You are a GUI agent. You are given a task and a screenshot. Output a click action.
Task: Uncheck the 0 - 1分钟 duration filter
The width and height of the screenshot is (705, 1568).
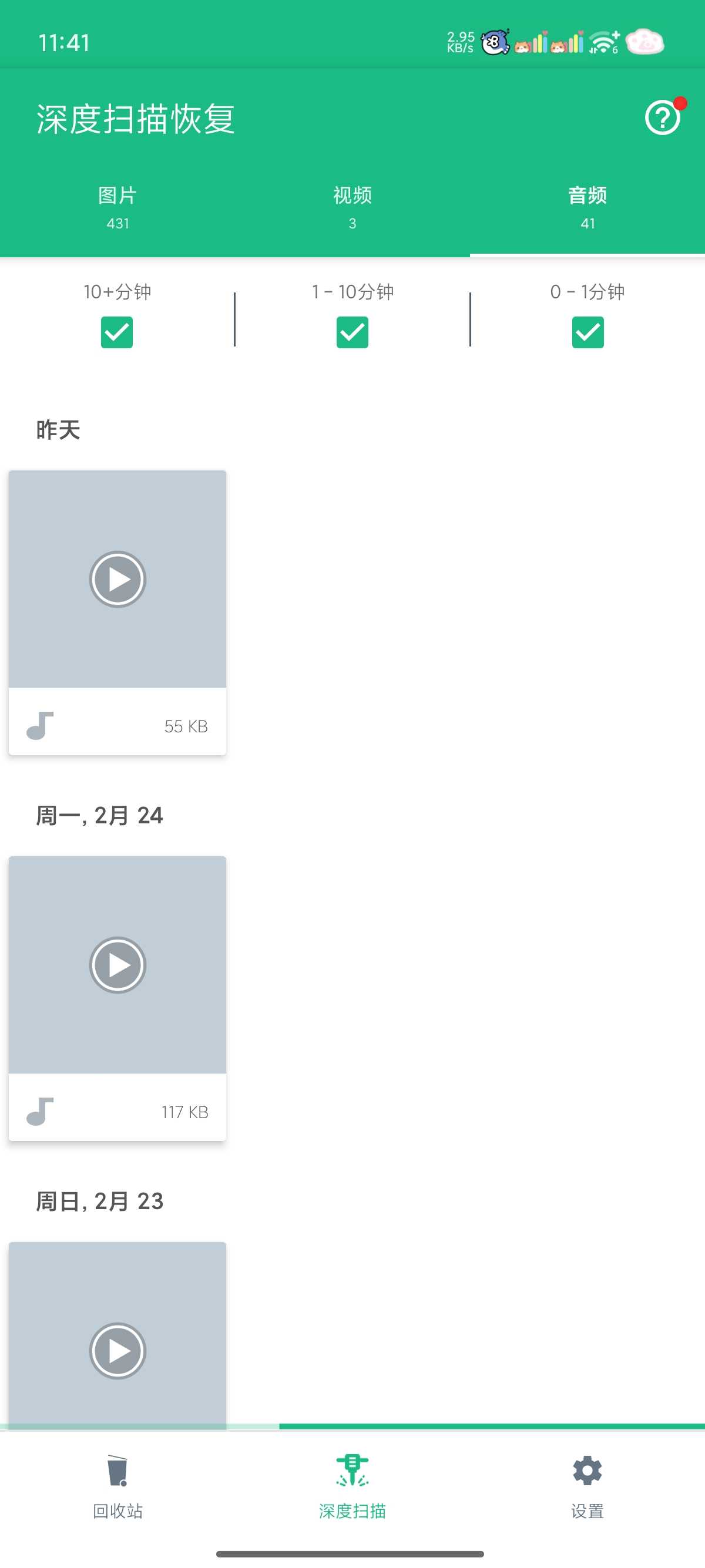(587, 332)
